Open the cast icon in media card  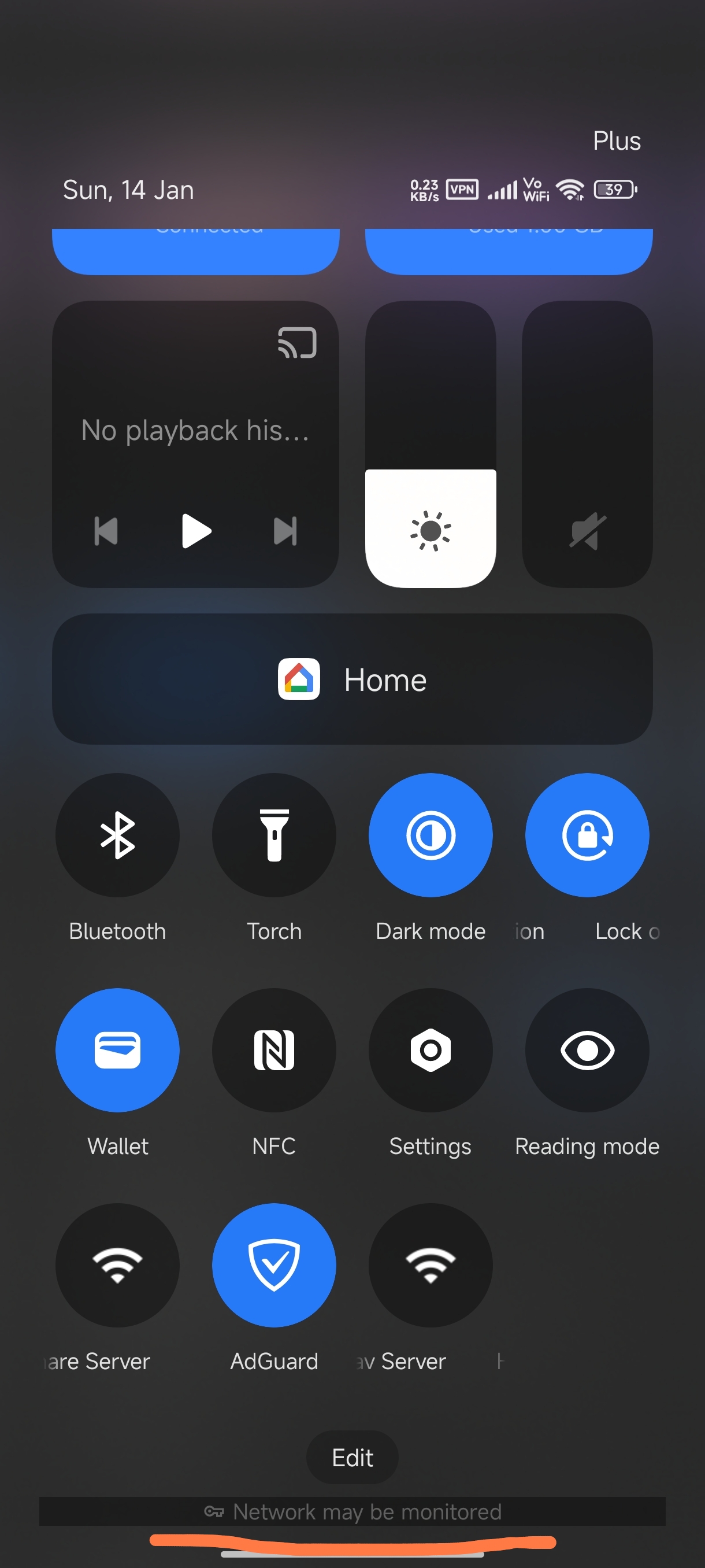tap(297, 343)
